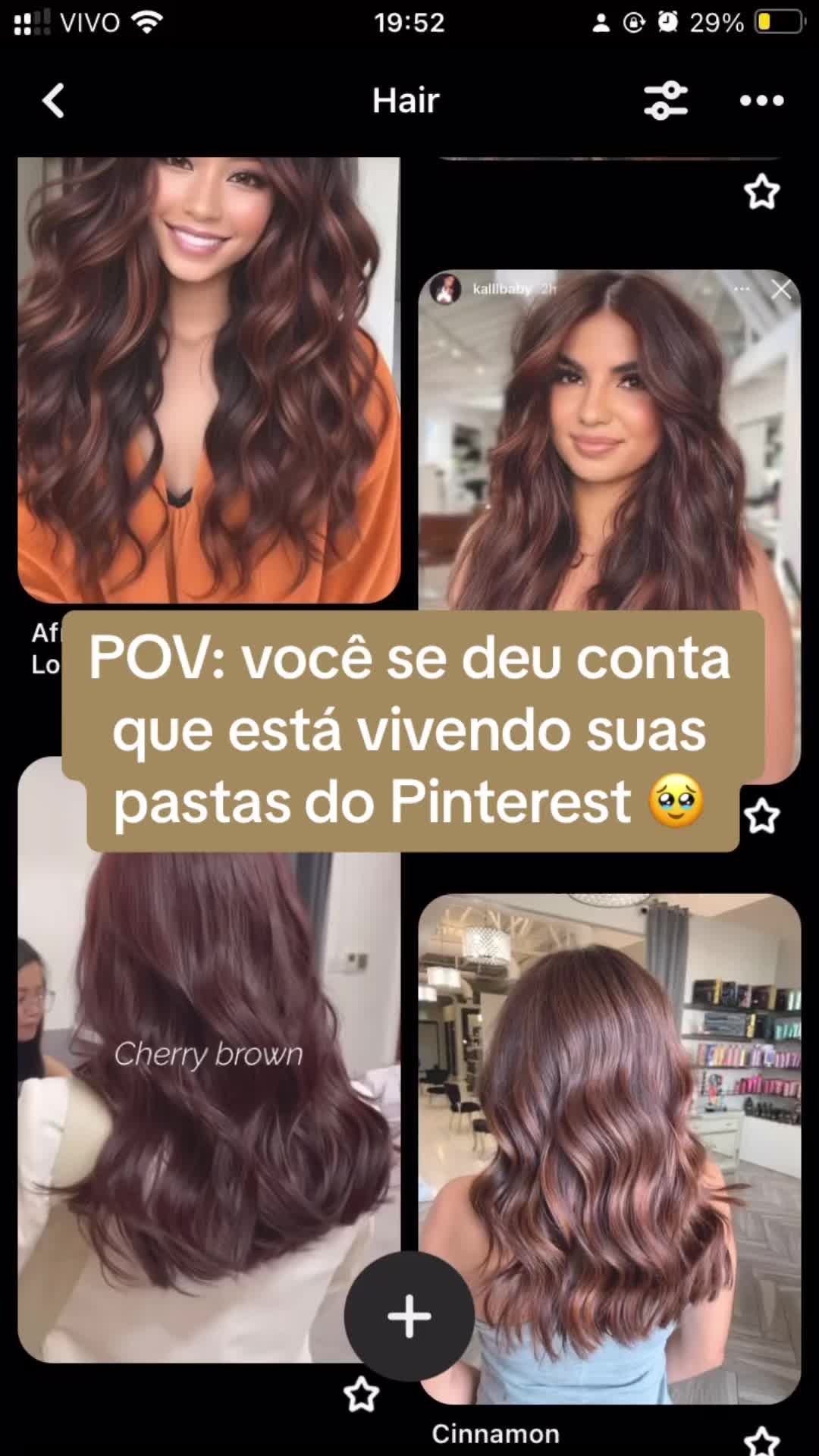Star the kallibaby hair pin

761,816
